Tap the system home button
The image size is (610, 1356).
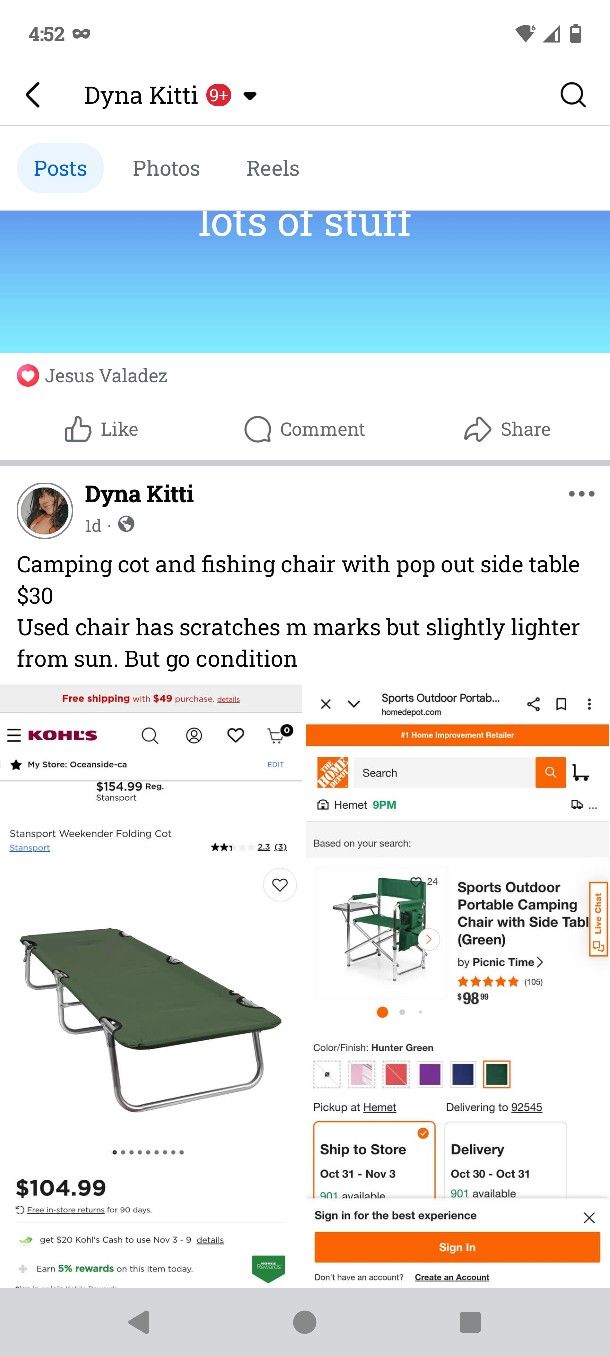pos(305,1322)
